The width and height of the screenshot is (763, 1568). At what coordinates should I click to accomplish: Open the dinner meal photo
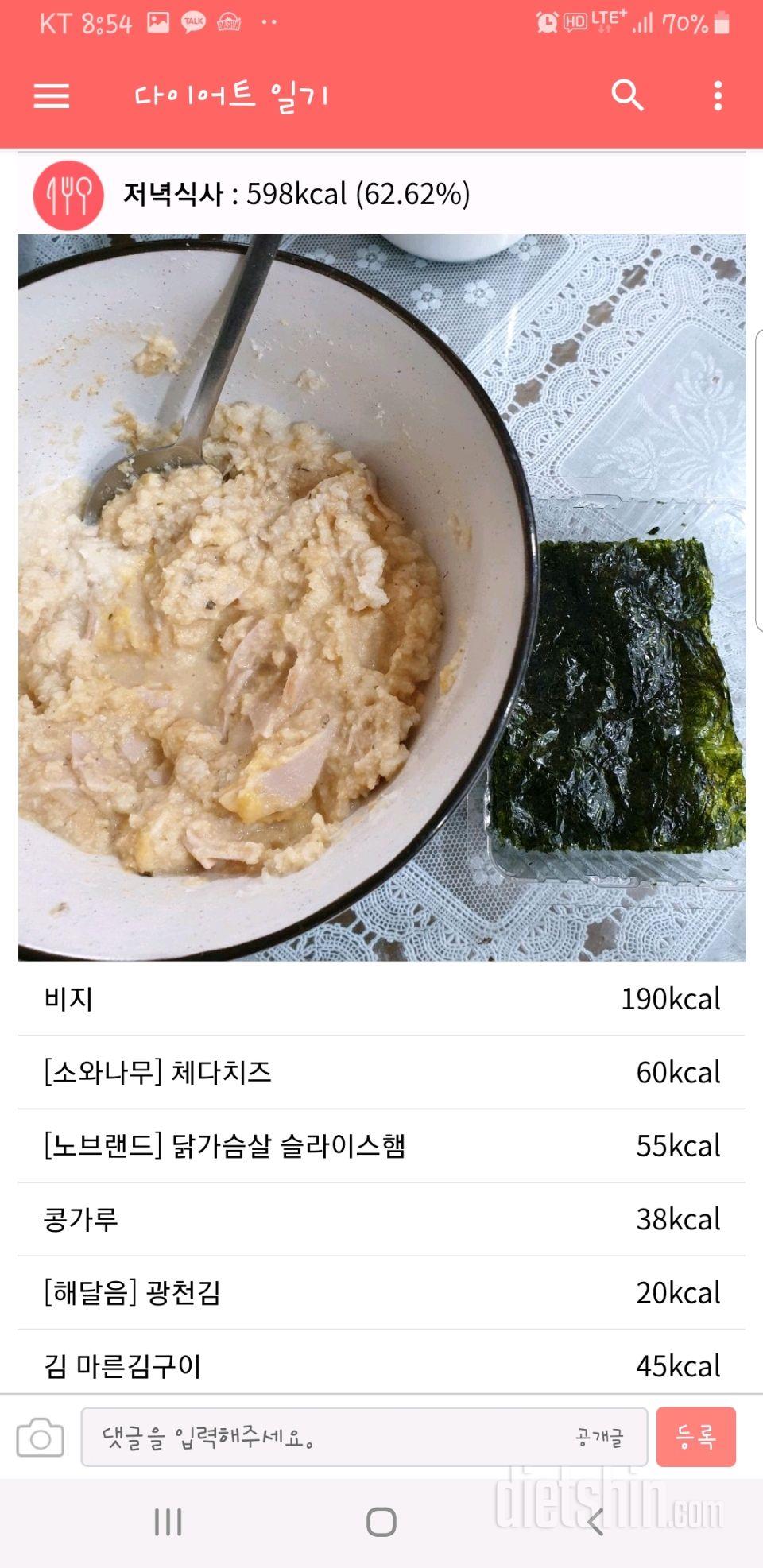tap(381, 598)
